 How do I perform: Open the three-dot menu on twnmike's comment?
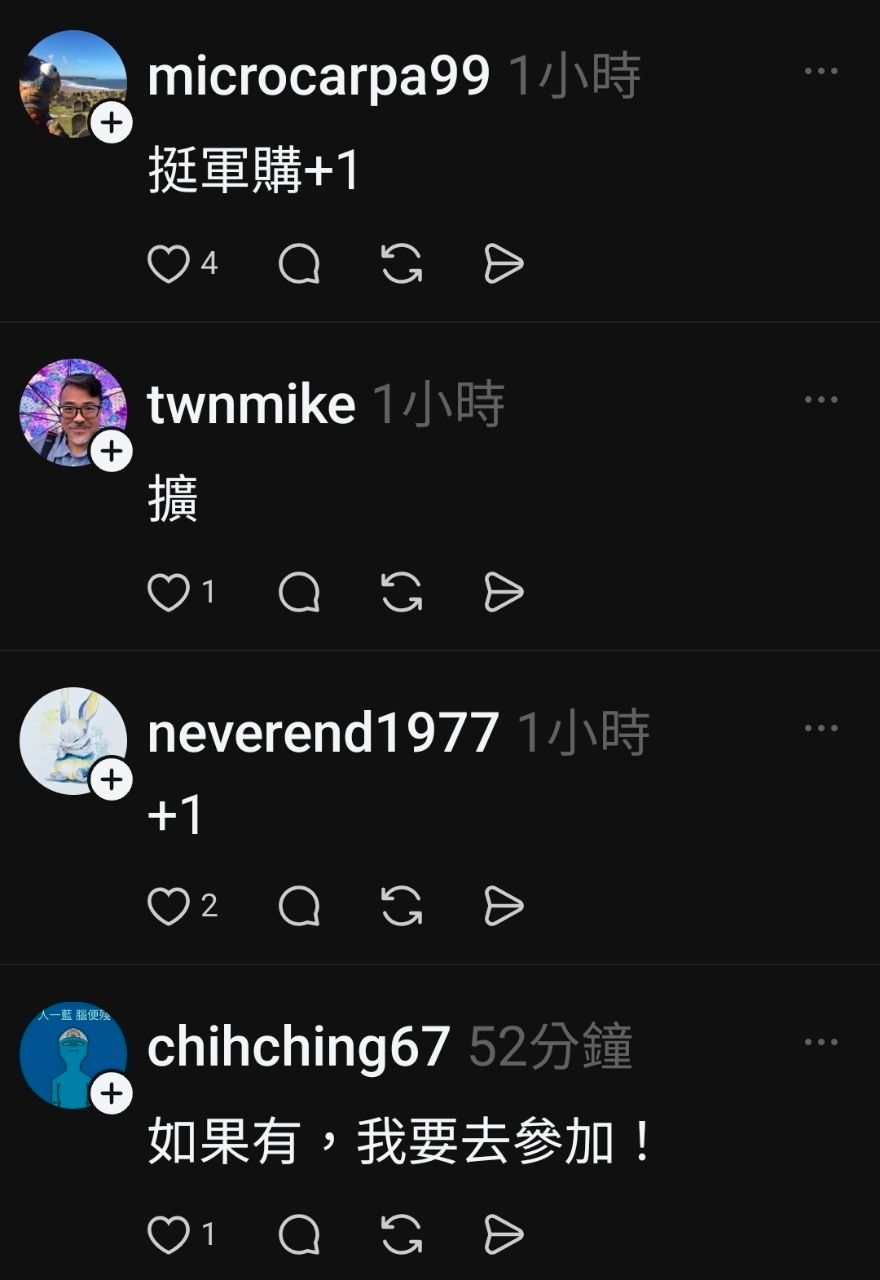[821, 400]
